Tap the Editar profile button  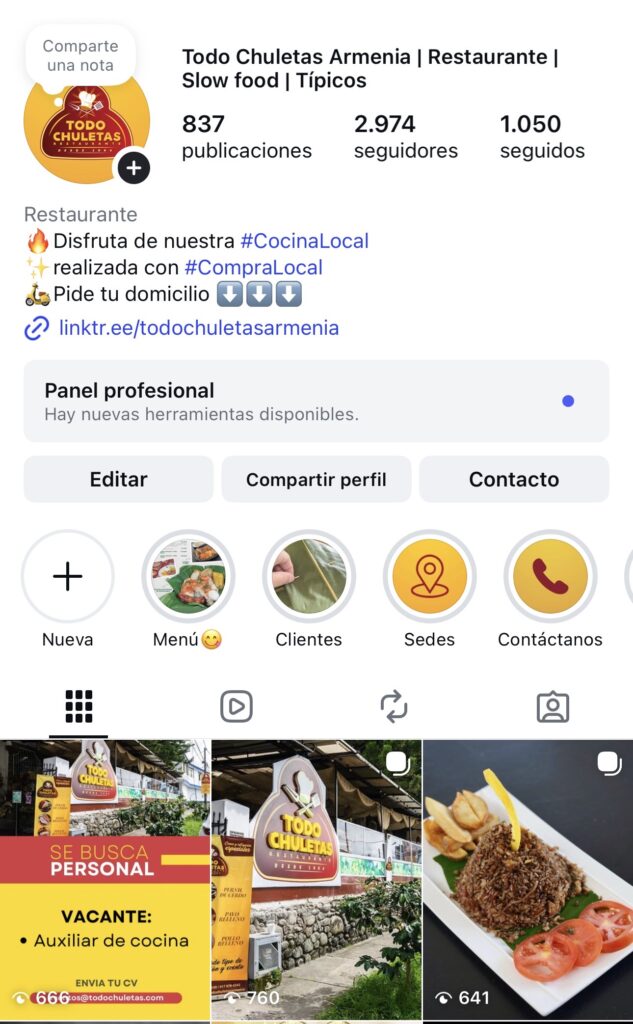118,479
